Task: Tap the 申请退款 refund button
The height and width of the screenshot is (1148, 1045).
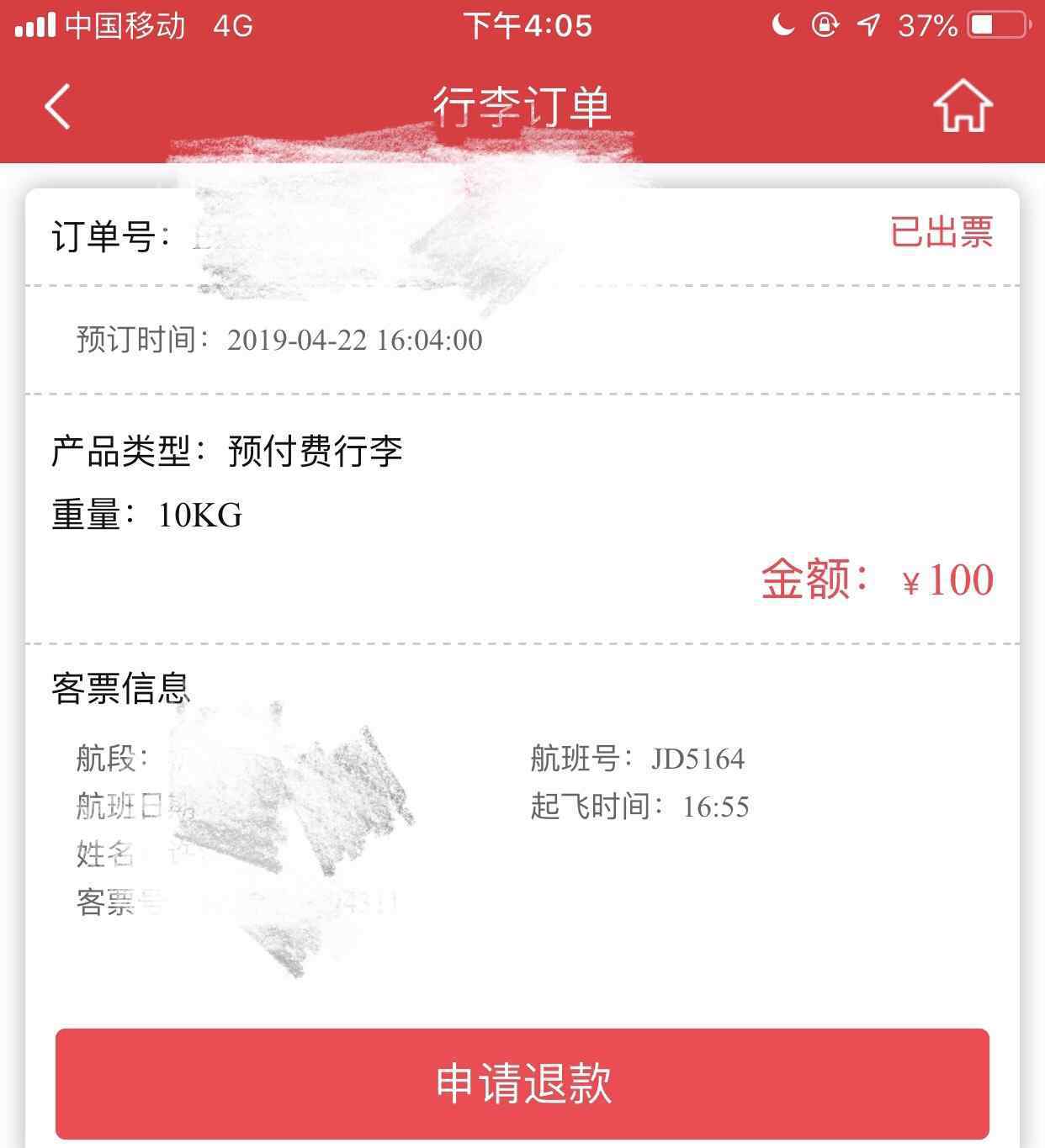Action: [x=522, y=1082]
